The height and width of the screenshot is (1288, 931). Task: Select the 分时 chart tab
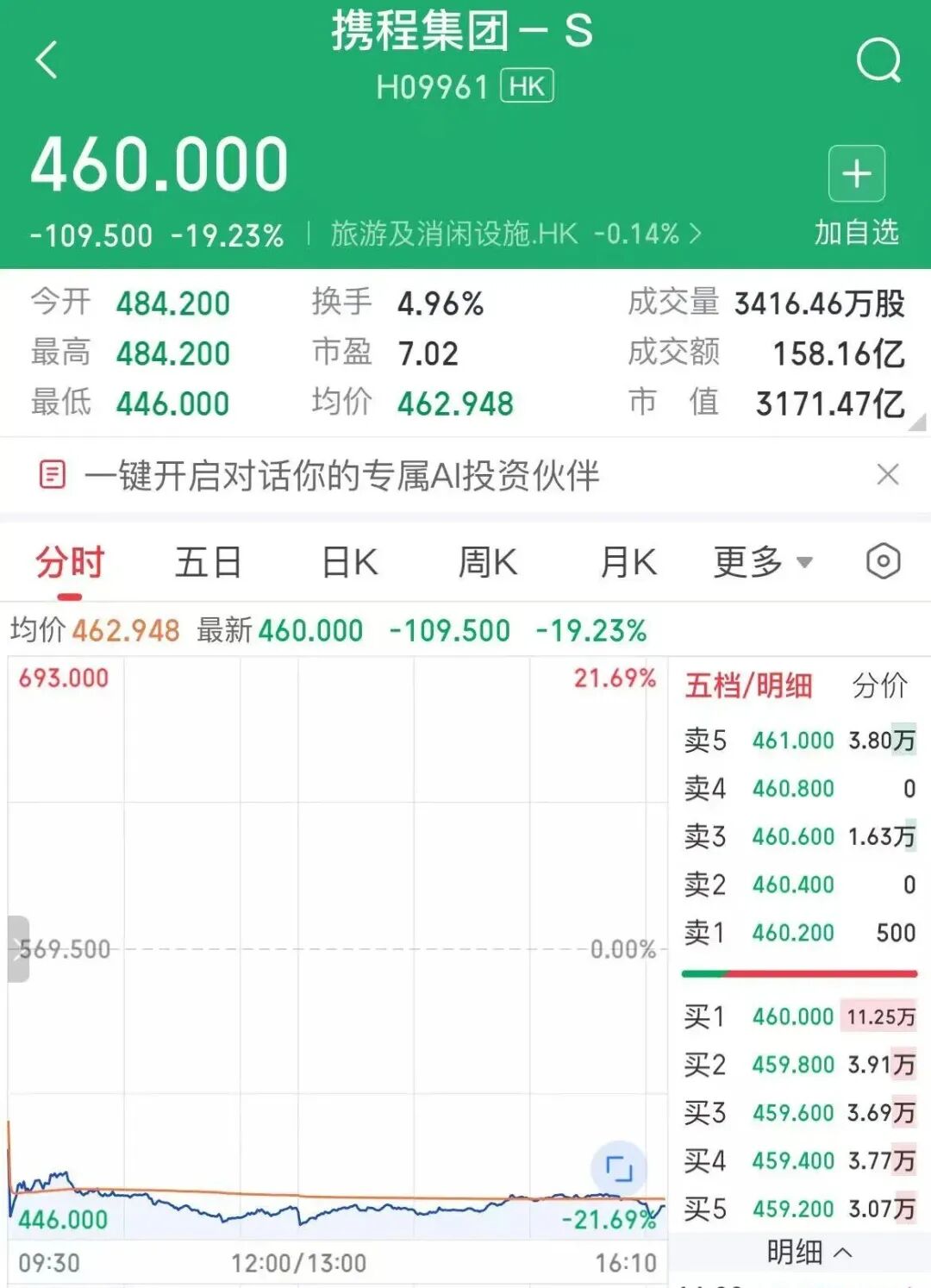point(69,563)
